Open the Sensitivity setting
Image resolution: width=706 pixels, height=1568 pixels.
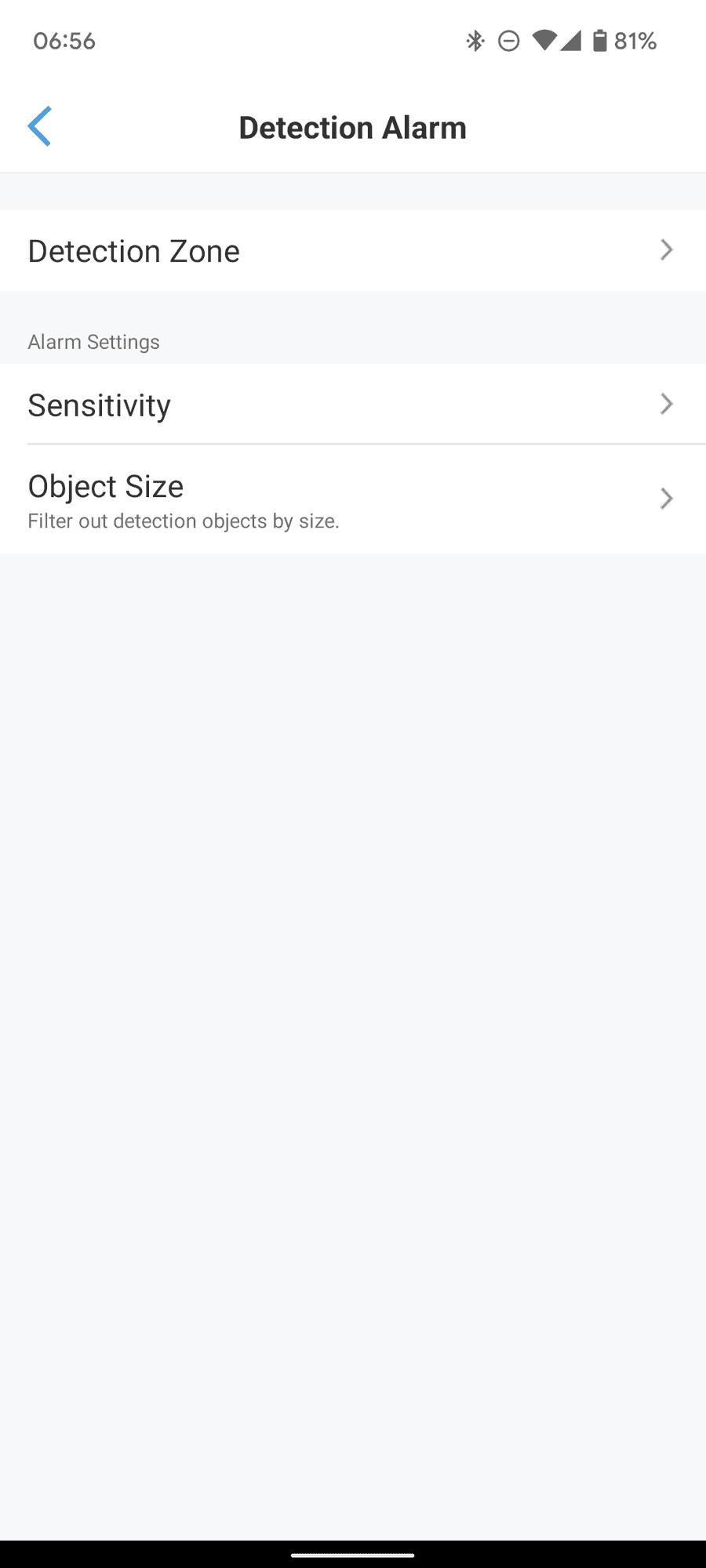353,405
